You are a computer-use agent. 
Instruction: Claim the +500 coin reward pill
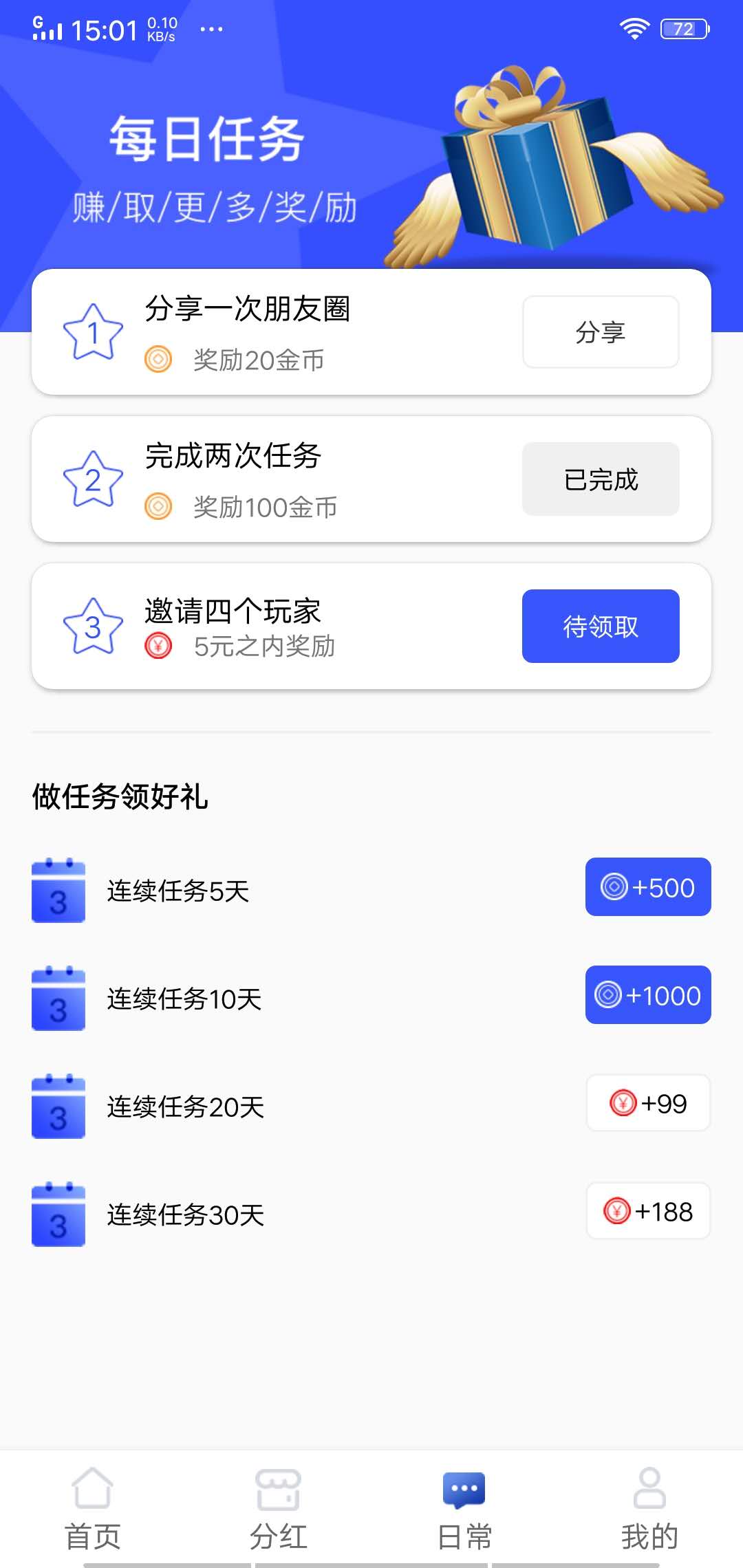[647, 887]
